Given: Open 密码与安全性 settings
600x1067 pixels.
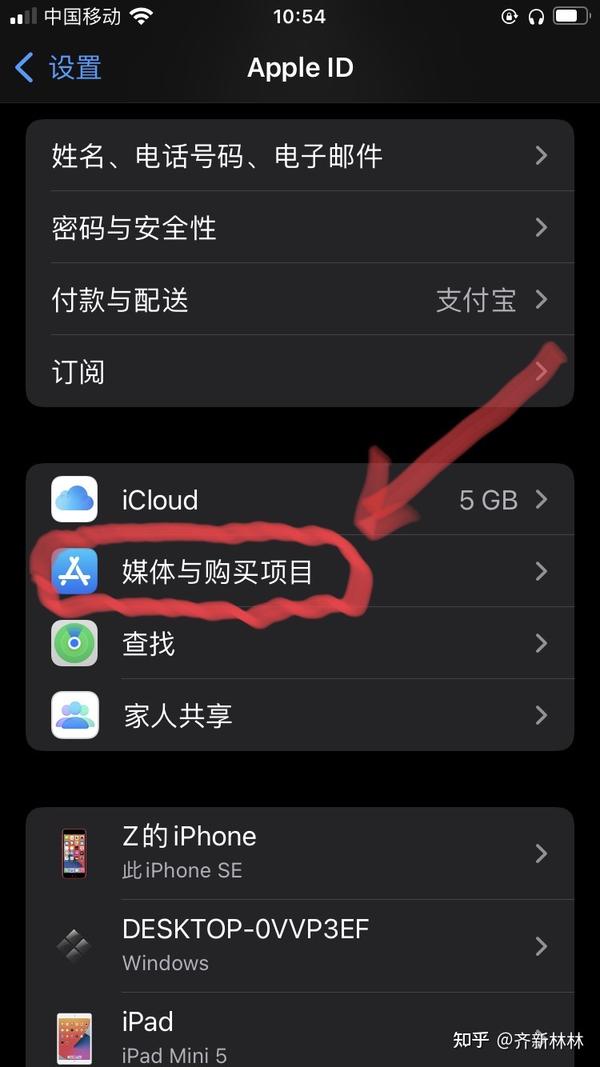Looking at the screenshot, I should (x=300, y=228).
